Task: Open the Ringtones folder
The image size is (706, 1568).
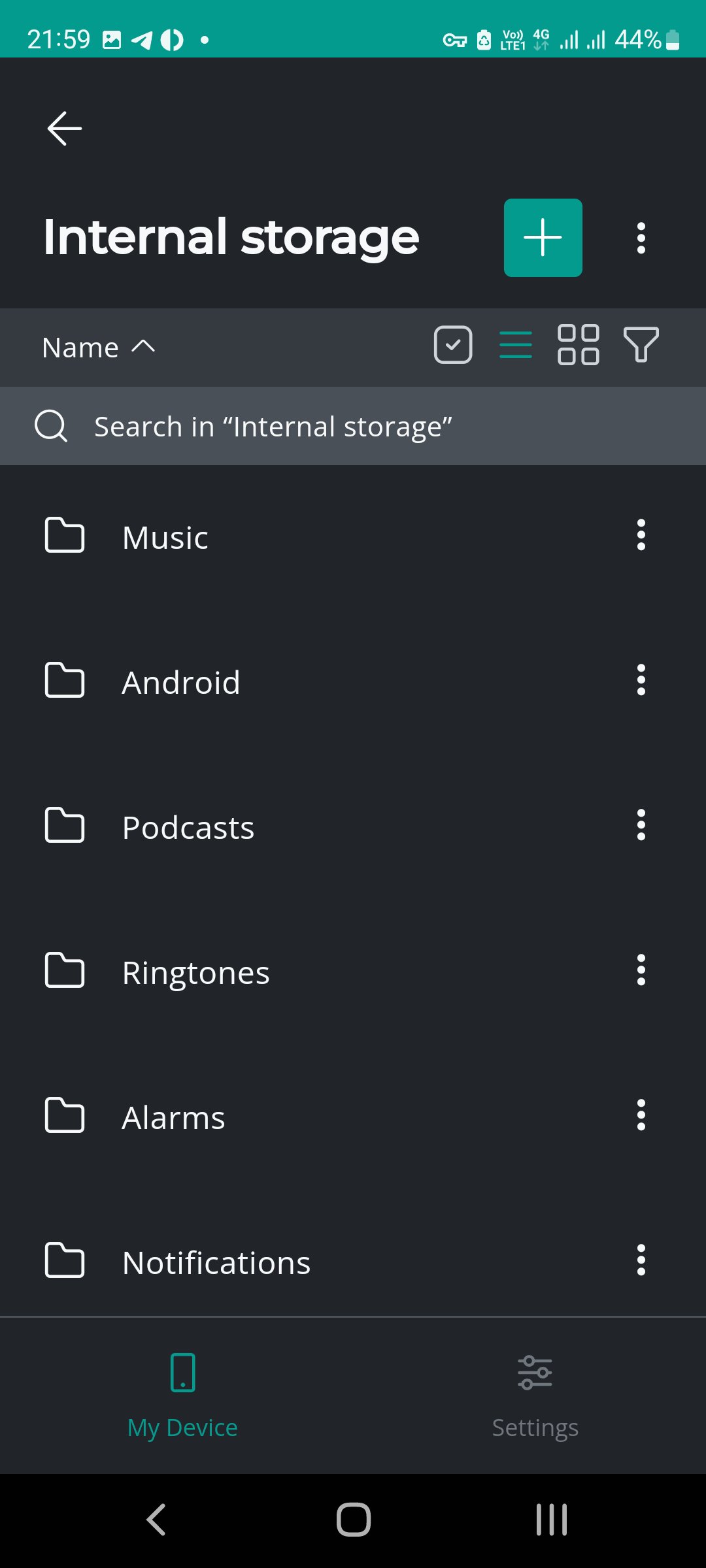Action: (x=195, y=973)
